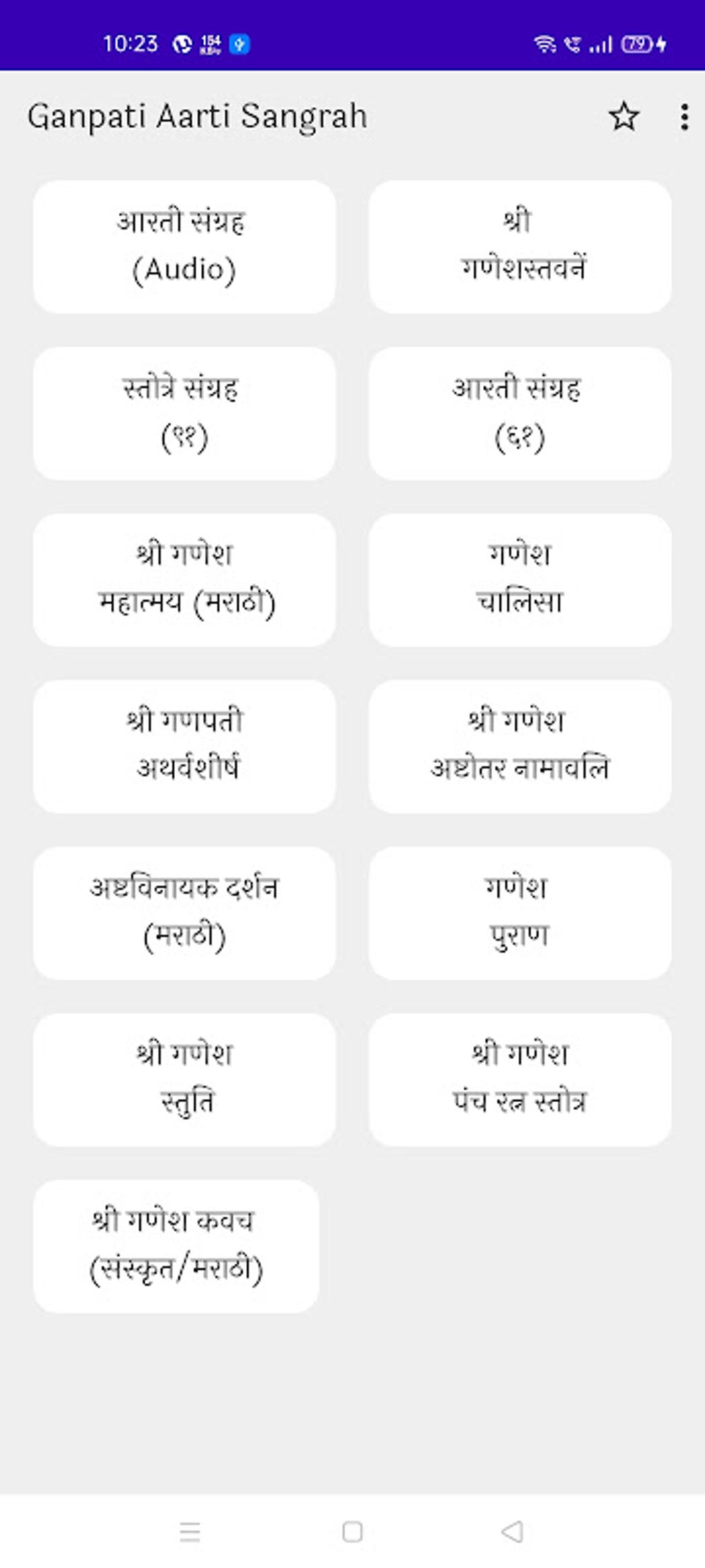
Task: Open आरती संग्रह (Audio) section
Action: tap(185, 247)
